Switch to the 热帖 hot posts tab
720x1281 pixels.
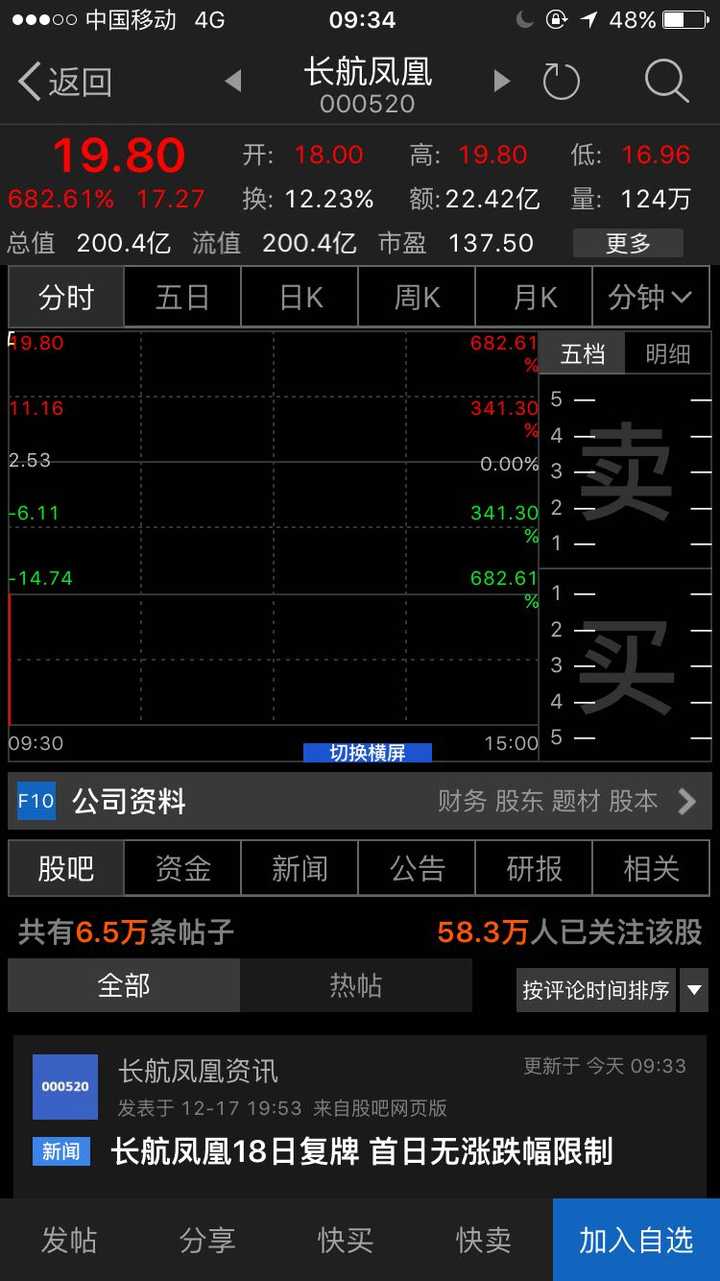(x=355, y=985)
